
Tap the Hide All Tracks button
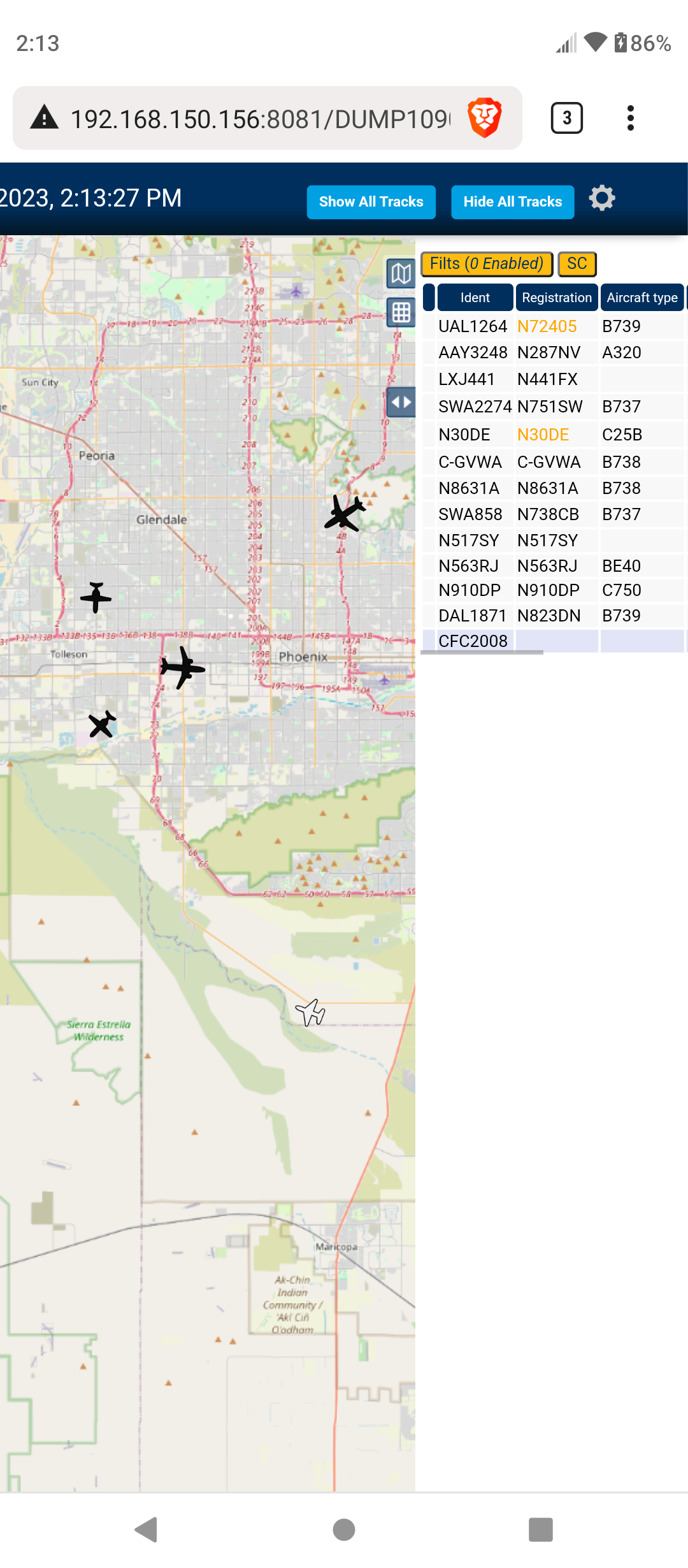point(512,202)
